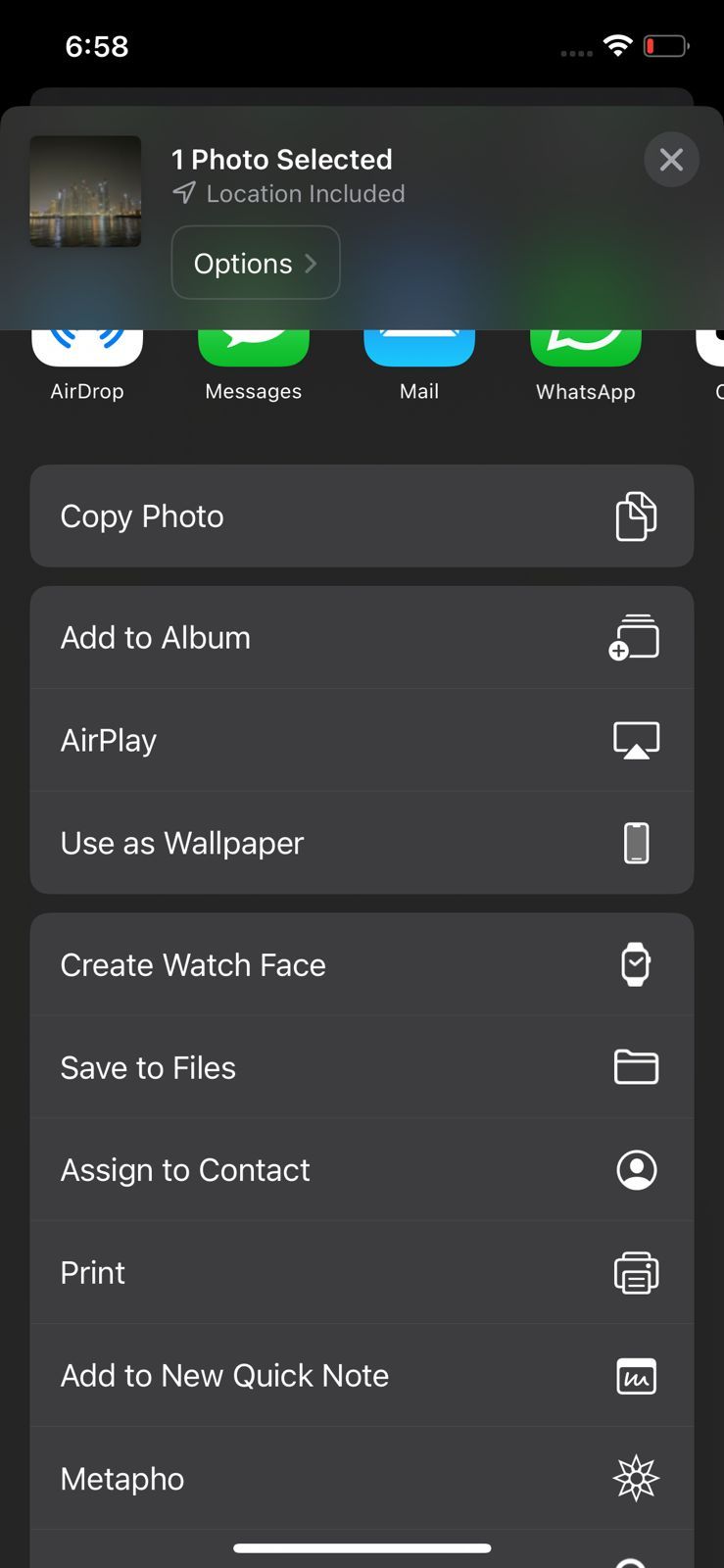Tap the Add to Album stack icon

coord(635,637)
